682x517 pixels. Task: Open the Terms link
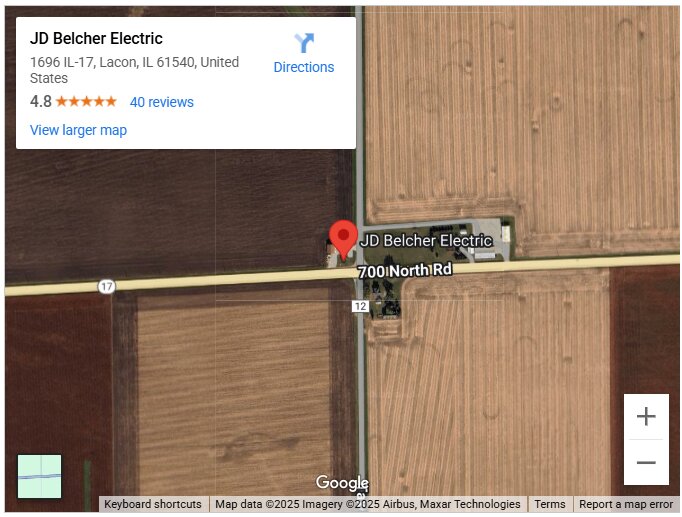tap(549, 505)
